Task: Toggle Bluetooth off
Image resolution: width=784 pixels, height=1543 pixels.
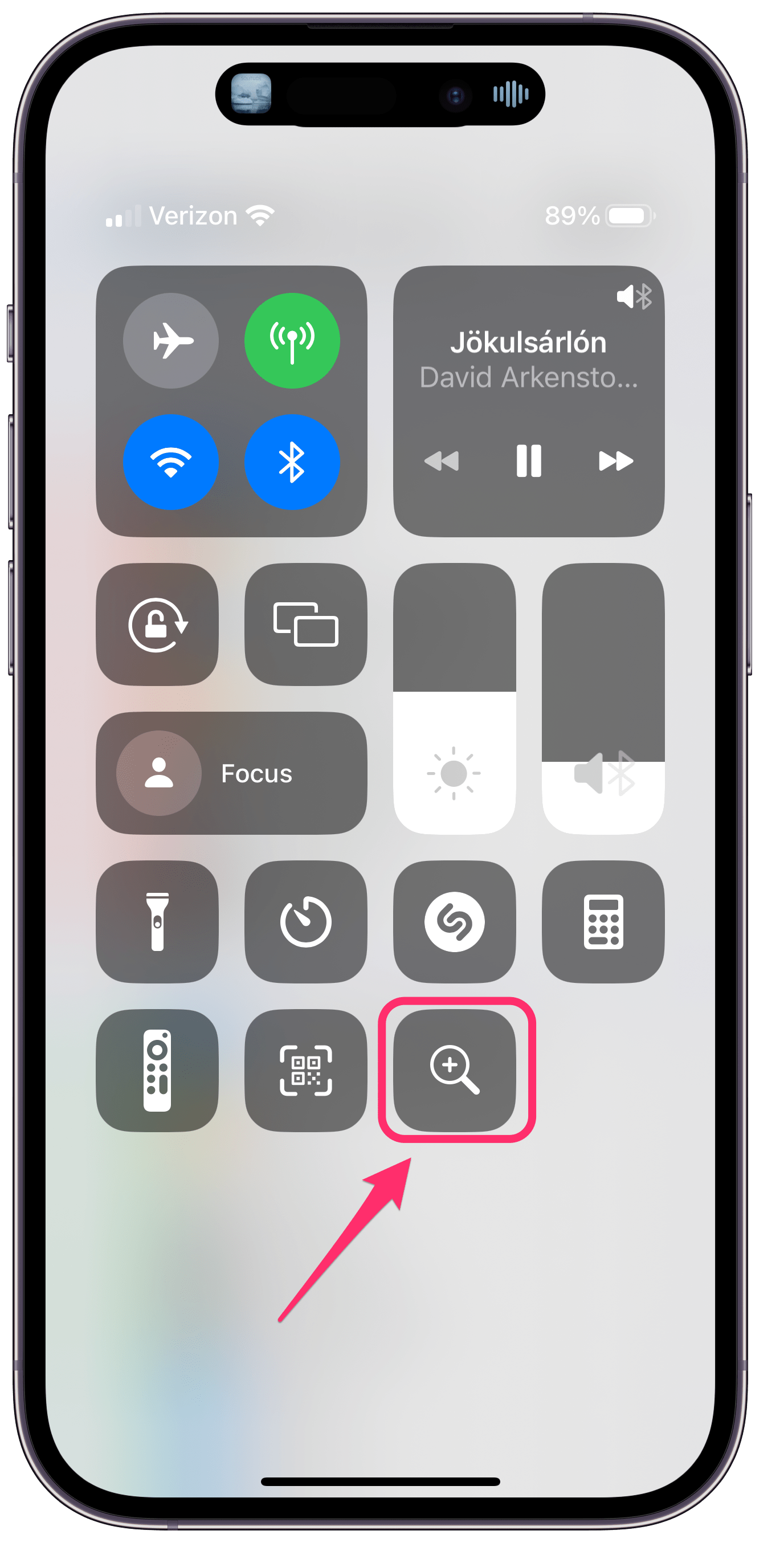Action: [292, 462]
